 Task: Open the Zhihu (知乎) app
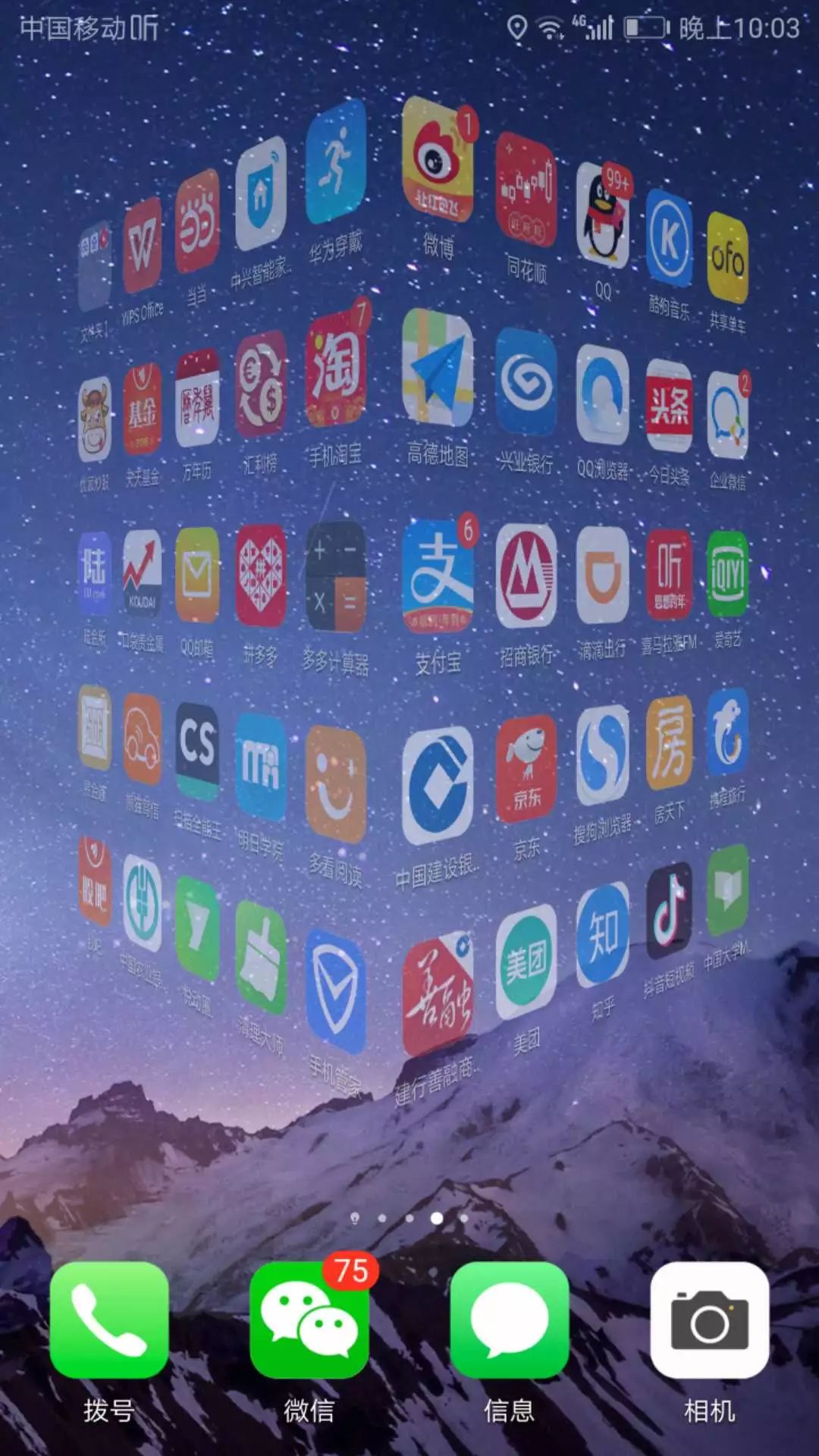[602, 936]
